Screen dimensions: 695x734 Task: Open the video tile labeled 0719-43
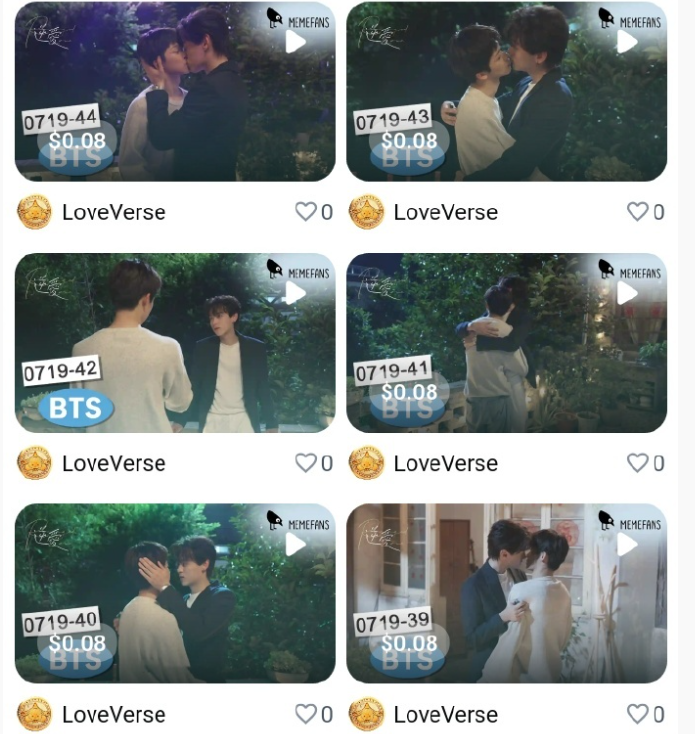[506, 92]
